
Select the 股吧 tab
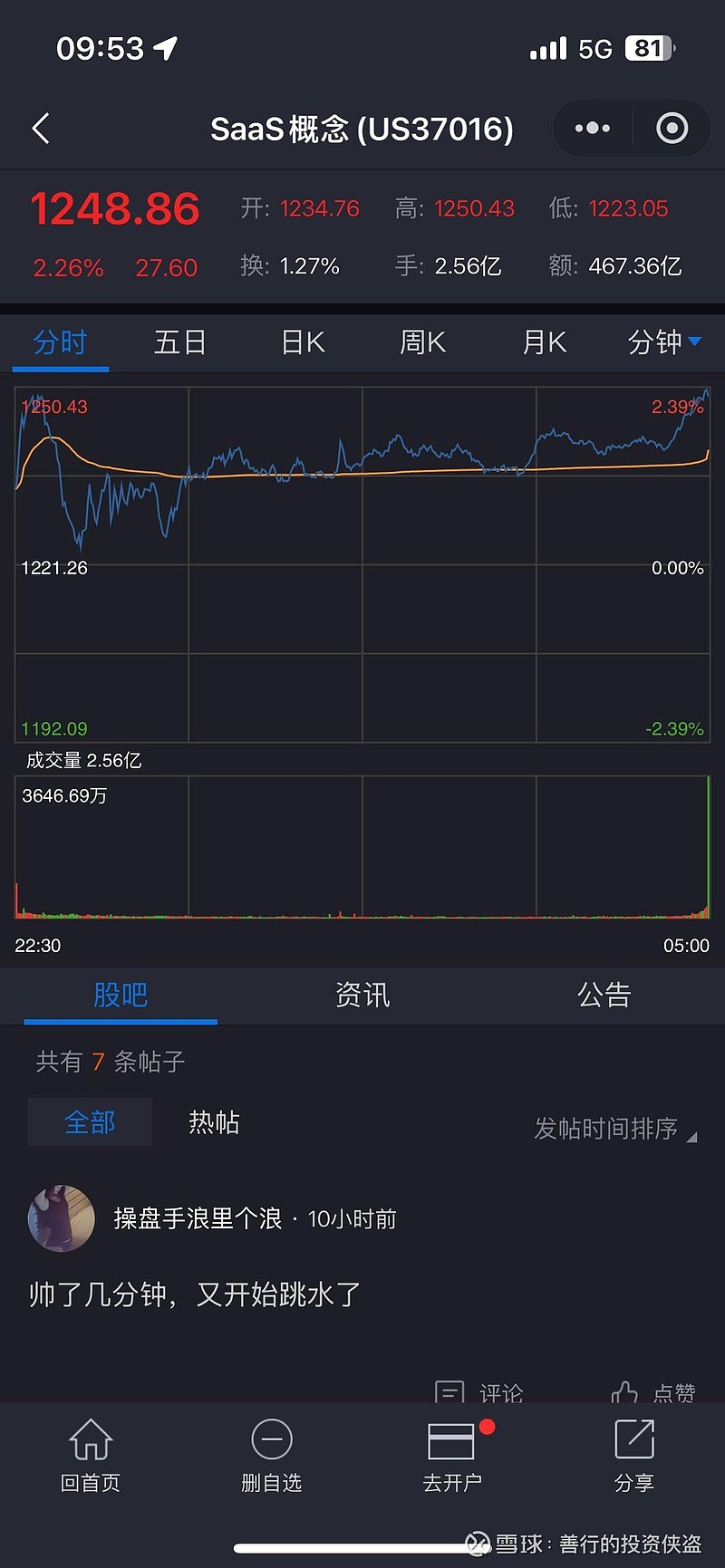point(121,996)
